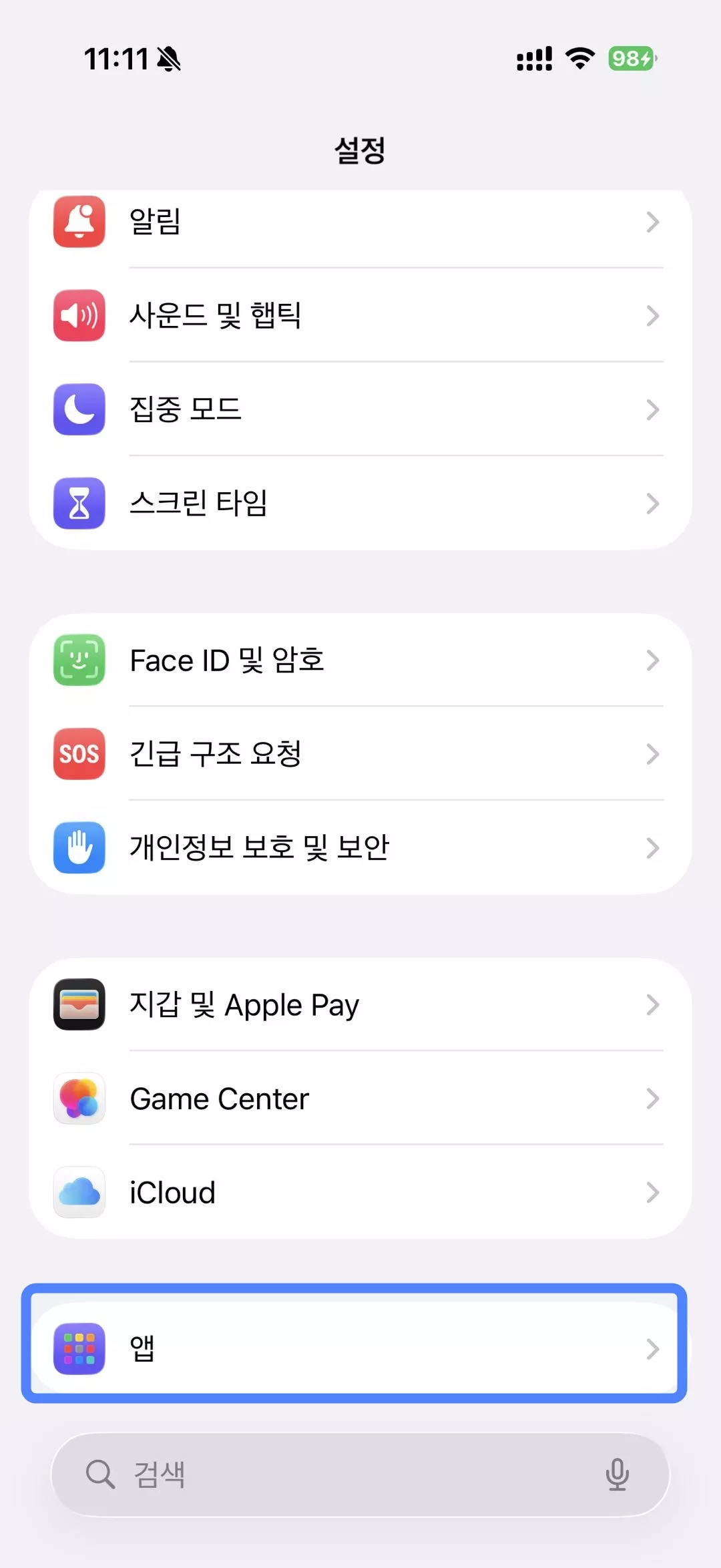Open Game Center settings row
Screen dimensions: 721x1568
tap(360, 1099)
